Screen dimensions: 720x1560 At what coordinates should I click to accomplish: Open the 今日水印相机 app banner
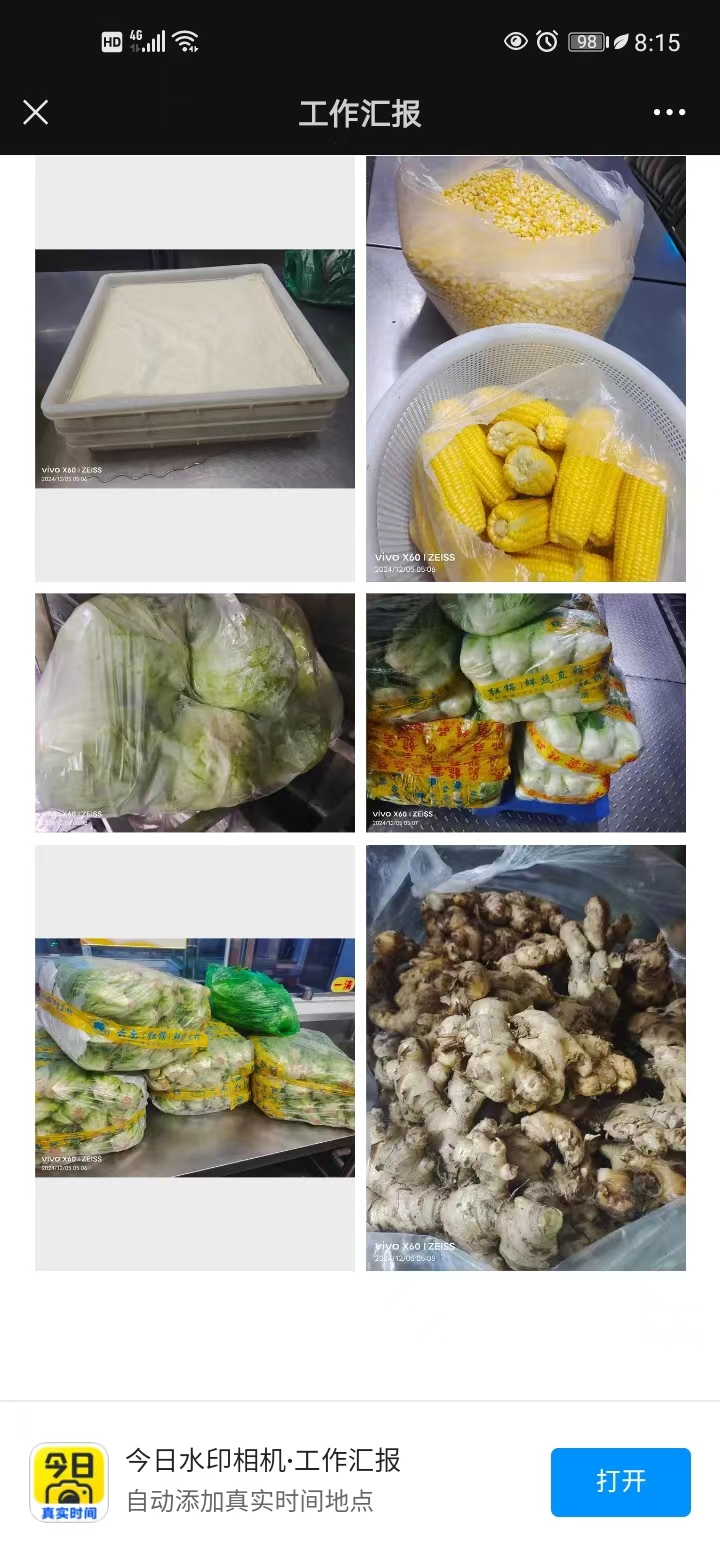262,1480
